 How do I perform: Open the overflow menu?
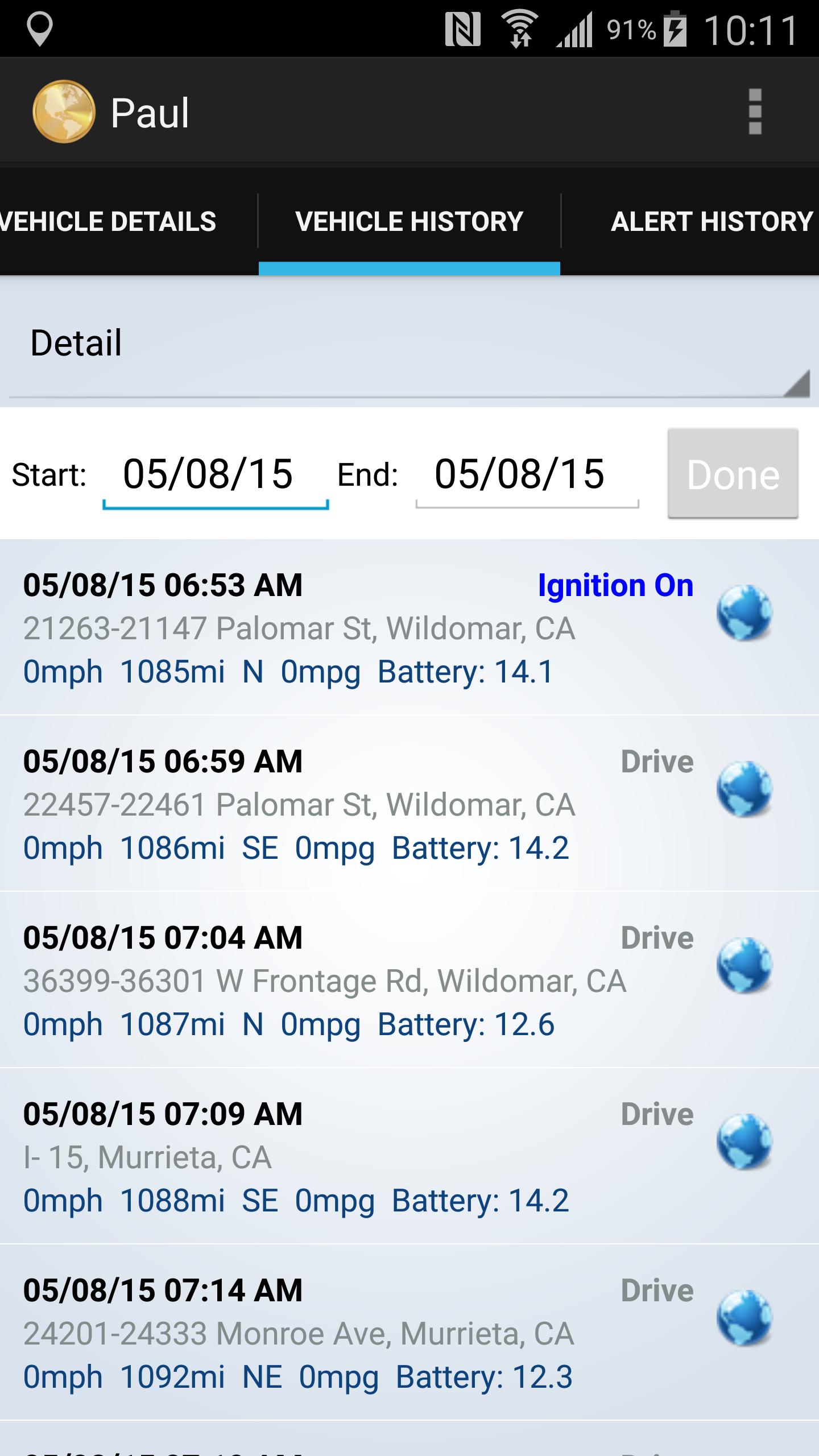point(755,111)
